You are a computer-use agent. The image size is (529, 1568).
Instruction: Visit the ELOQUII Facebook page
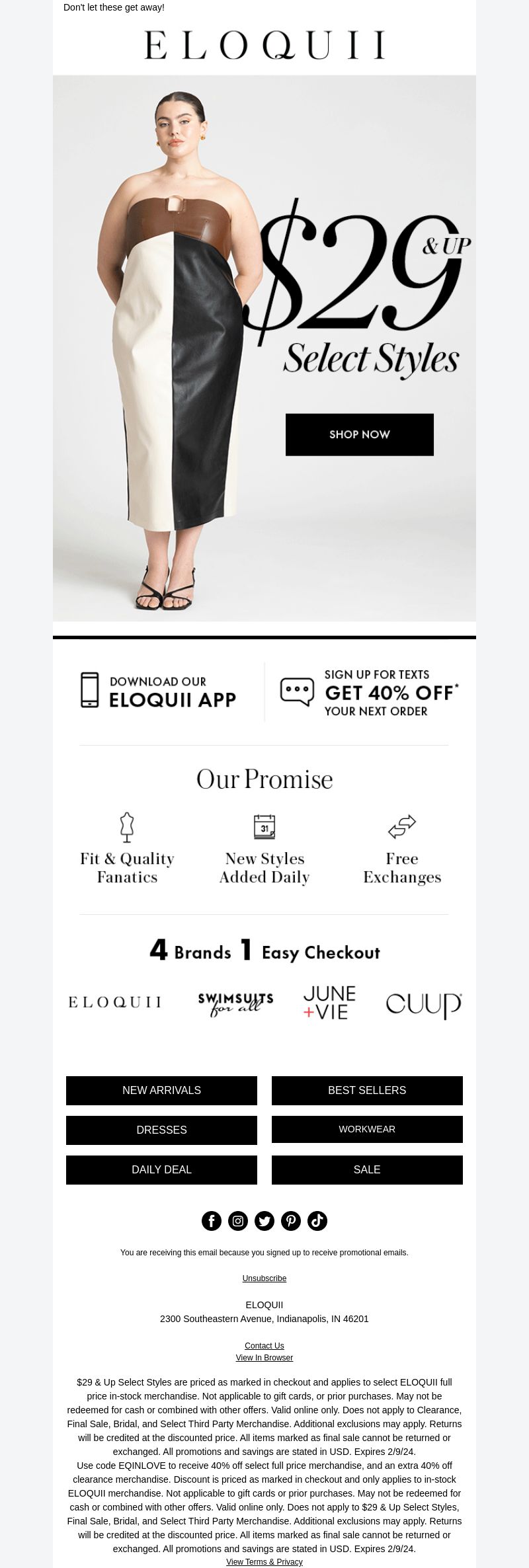[212, 1221]
